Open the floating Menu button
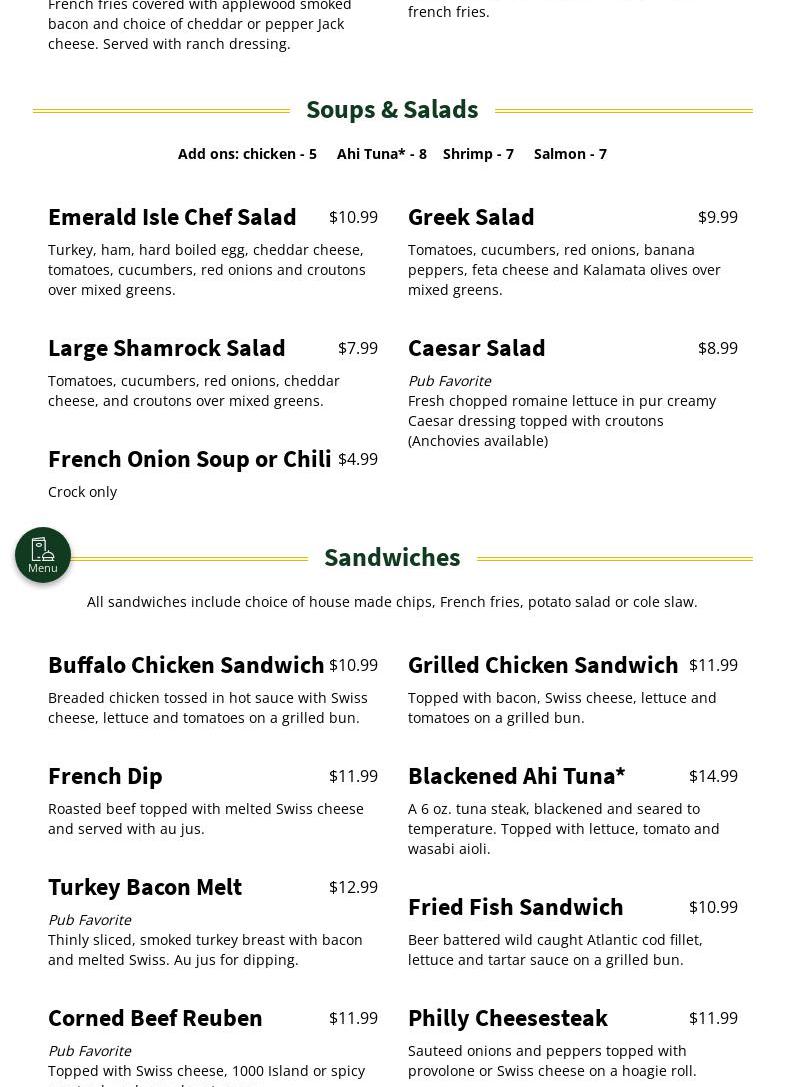 click(x=43, y=555)
